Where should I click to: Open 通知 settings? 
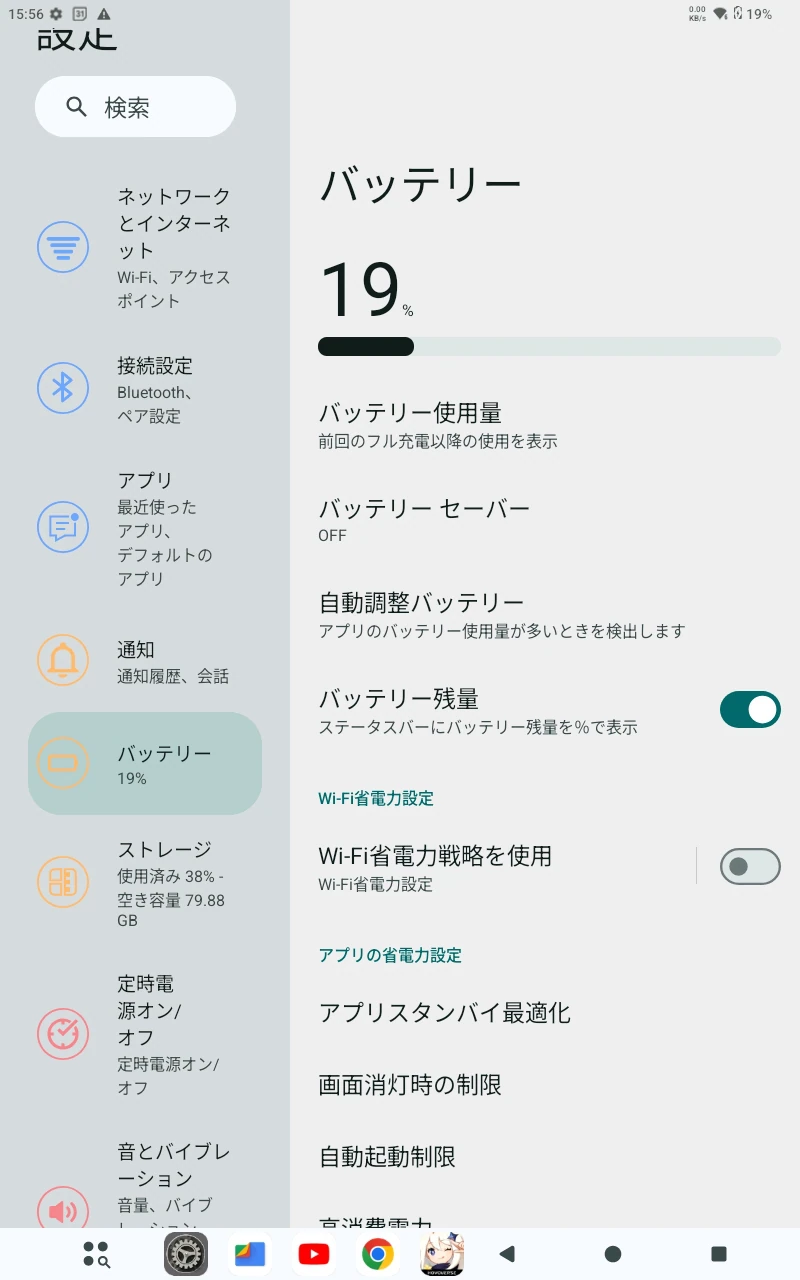tap(145, 661)
